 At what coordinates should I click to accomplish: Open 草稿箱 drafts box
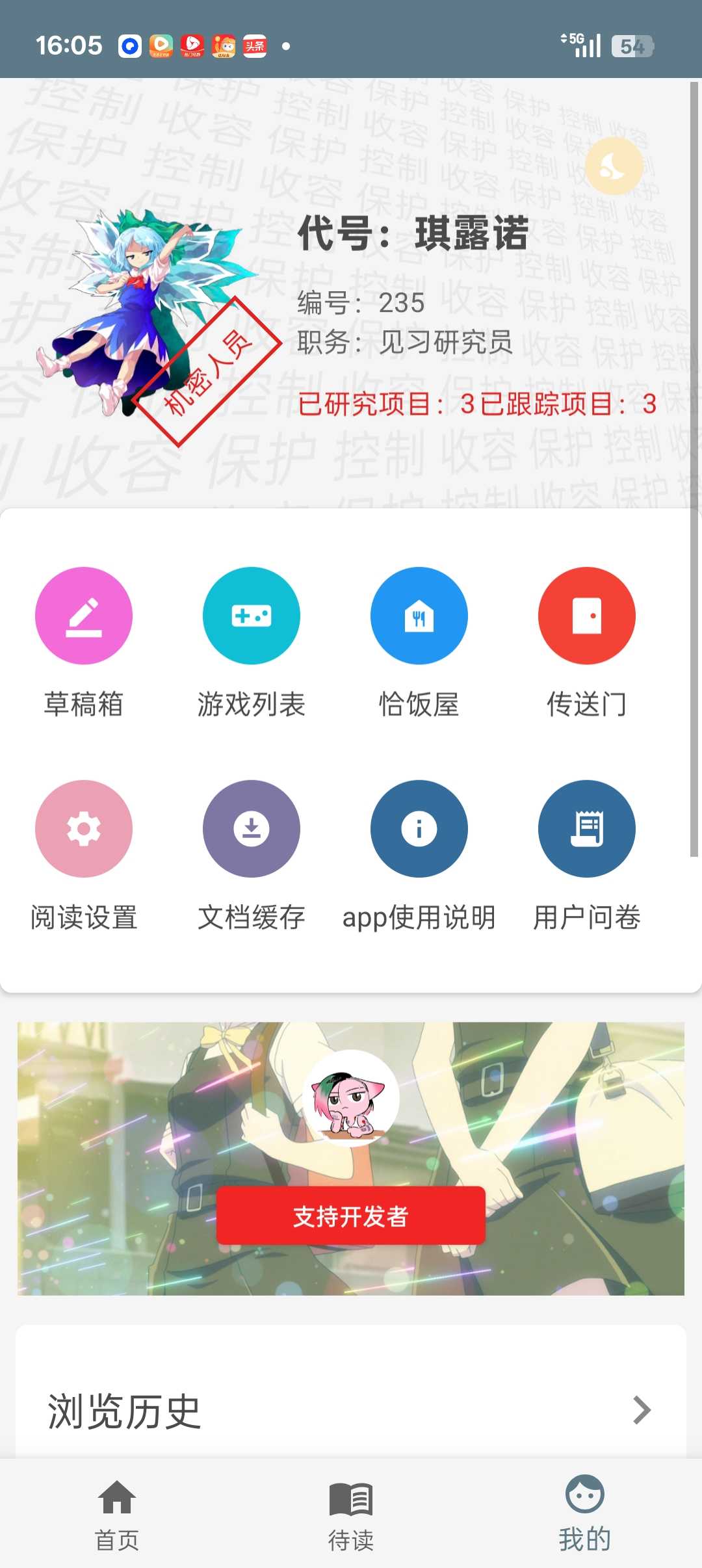[x=84, y=616]
